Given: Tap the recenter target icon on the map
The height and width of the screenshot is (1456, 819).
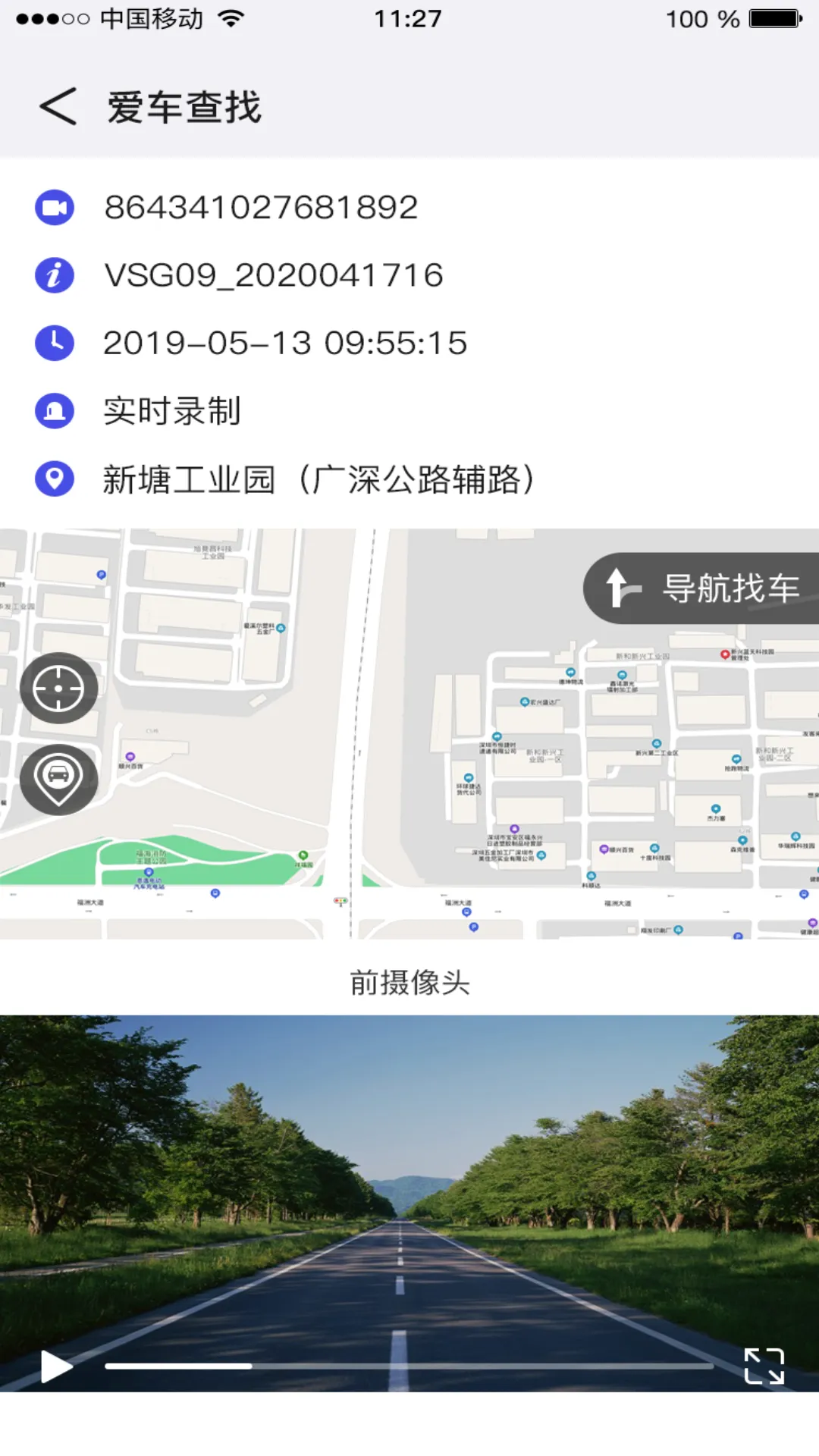Looking at the screenshot, I should pos(59,687).
